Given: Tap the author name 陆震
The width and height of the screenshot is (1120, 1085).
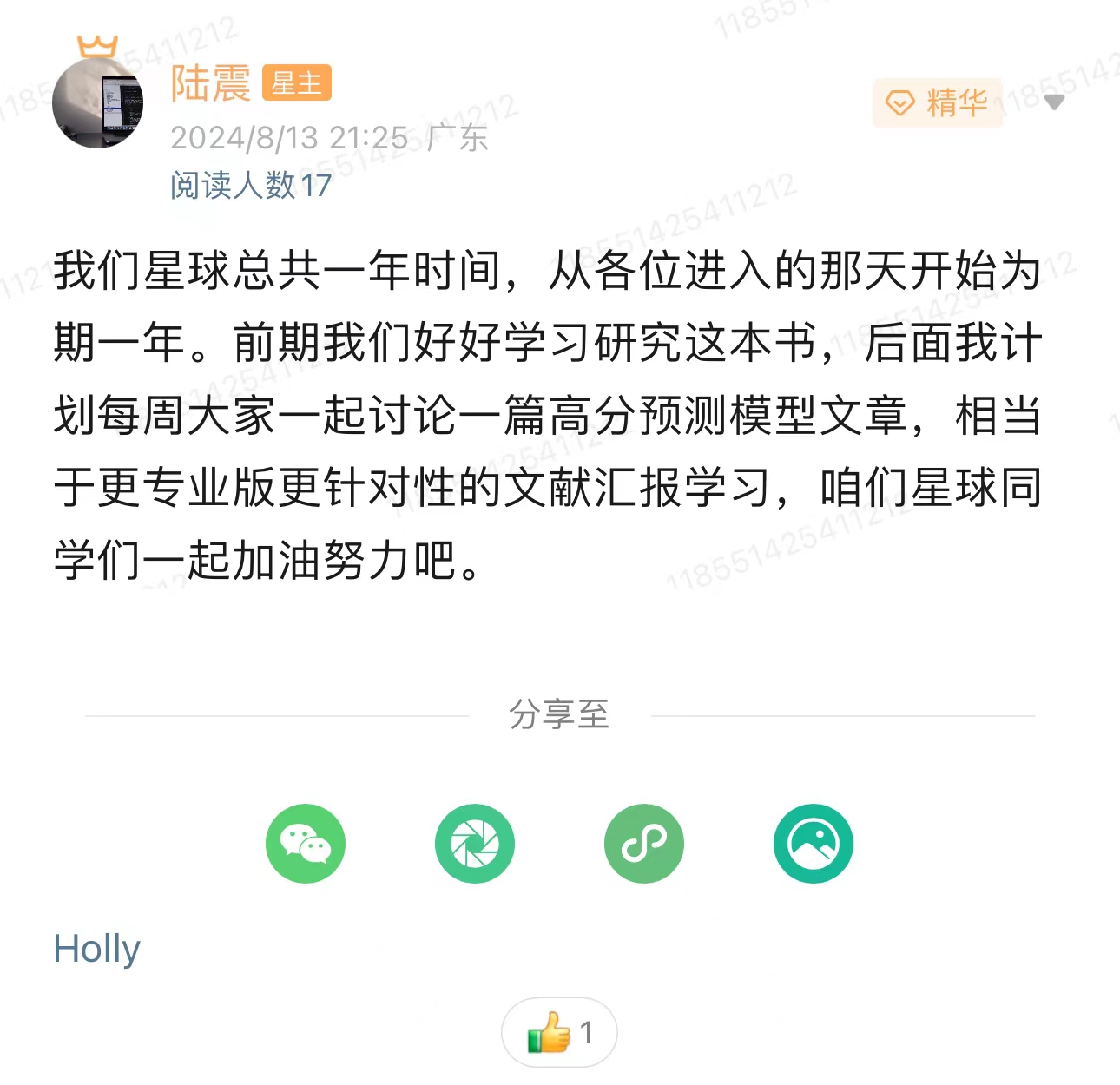Looking at the screenshot, I should pos(210,84).
